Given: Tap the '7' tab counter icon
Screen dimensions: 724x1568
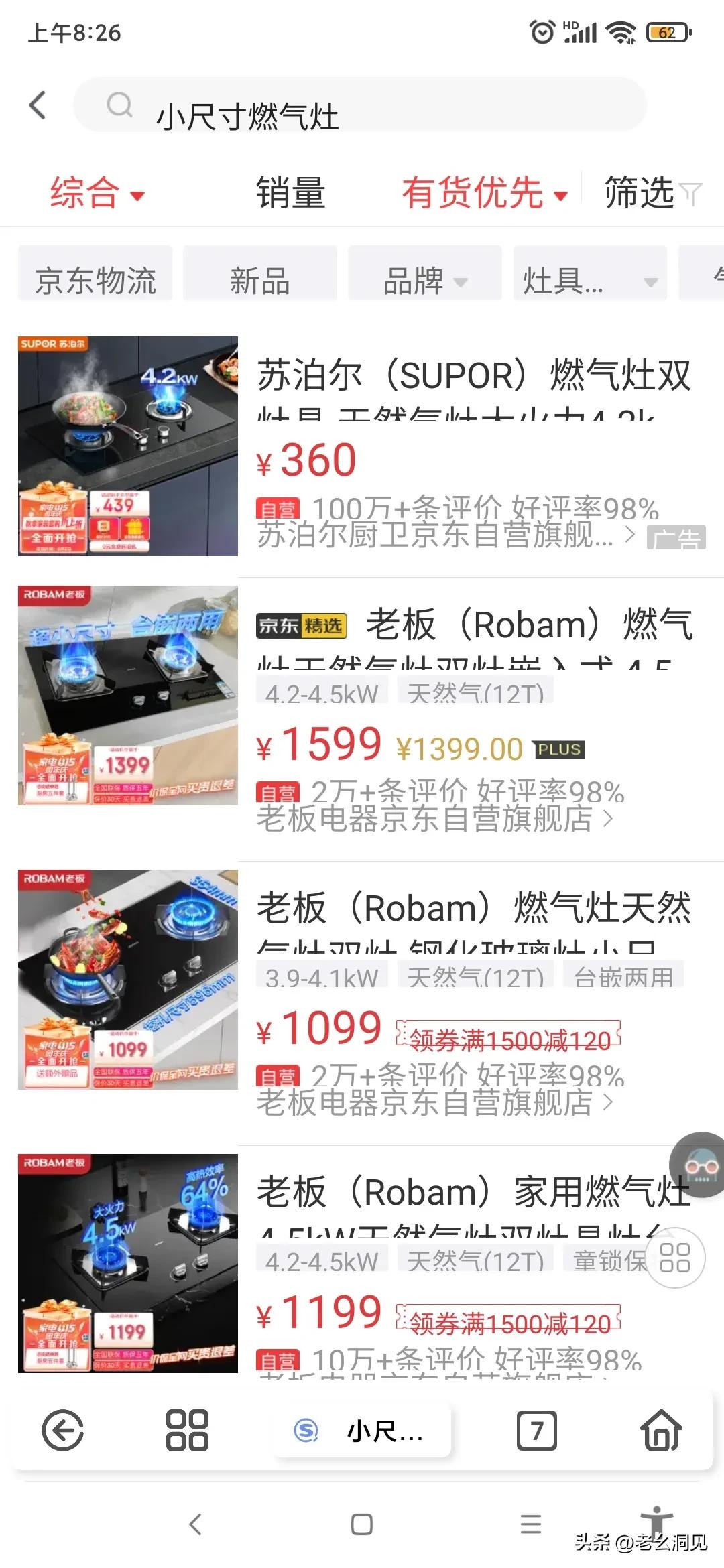Looking at the screenshot, I should pyautogui.click(x=536, y=1431).
